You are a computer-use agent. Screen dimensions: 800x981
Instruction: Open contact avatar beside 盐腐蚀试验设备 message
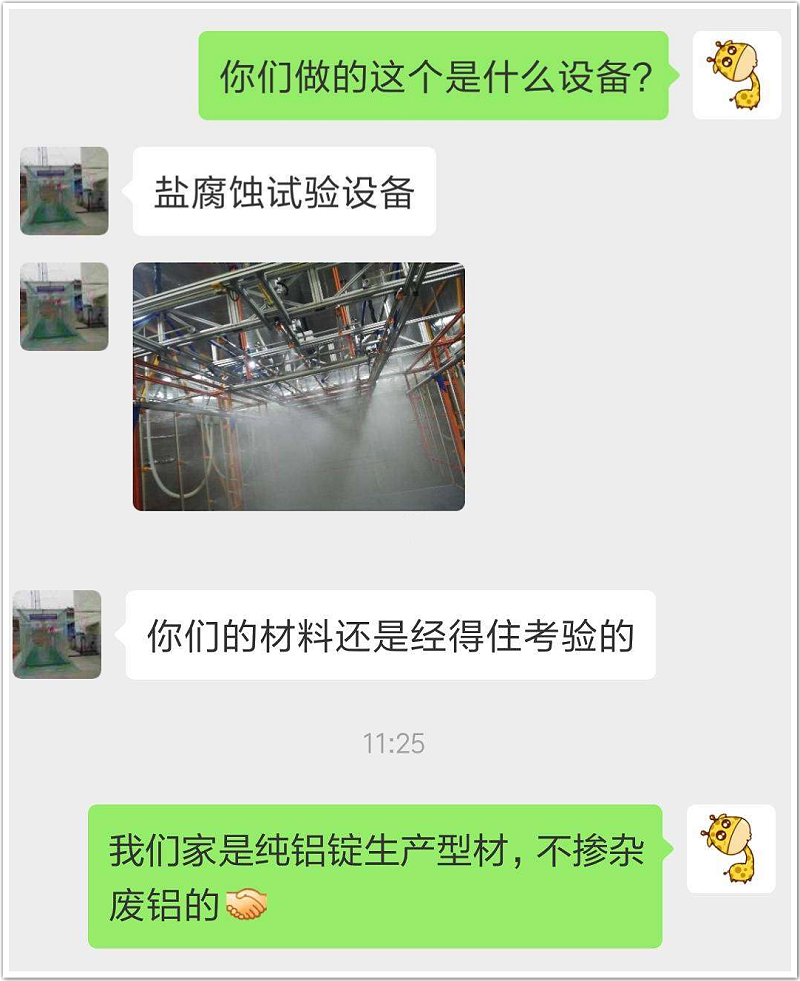[x=64, y=191]
